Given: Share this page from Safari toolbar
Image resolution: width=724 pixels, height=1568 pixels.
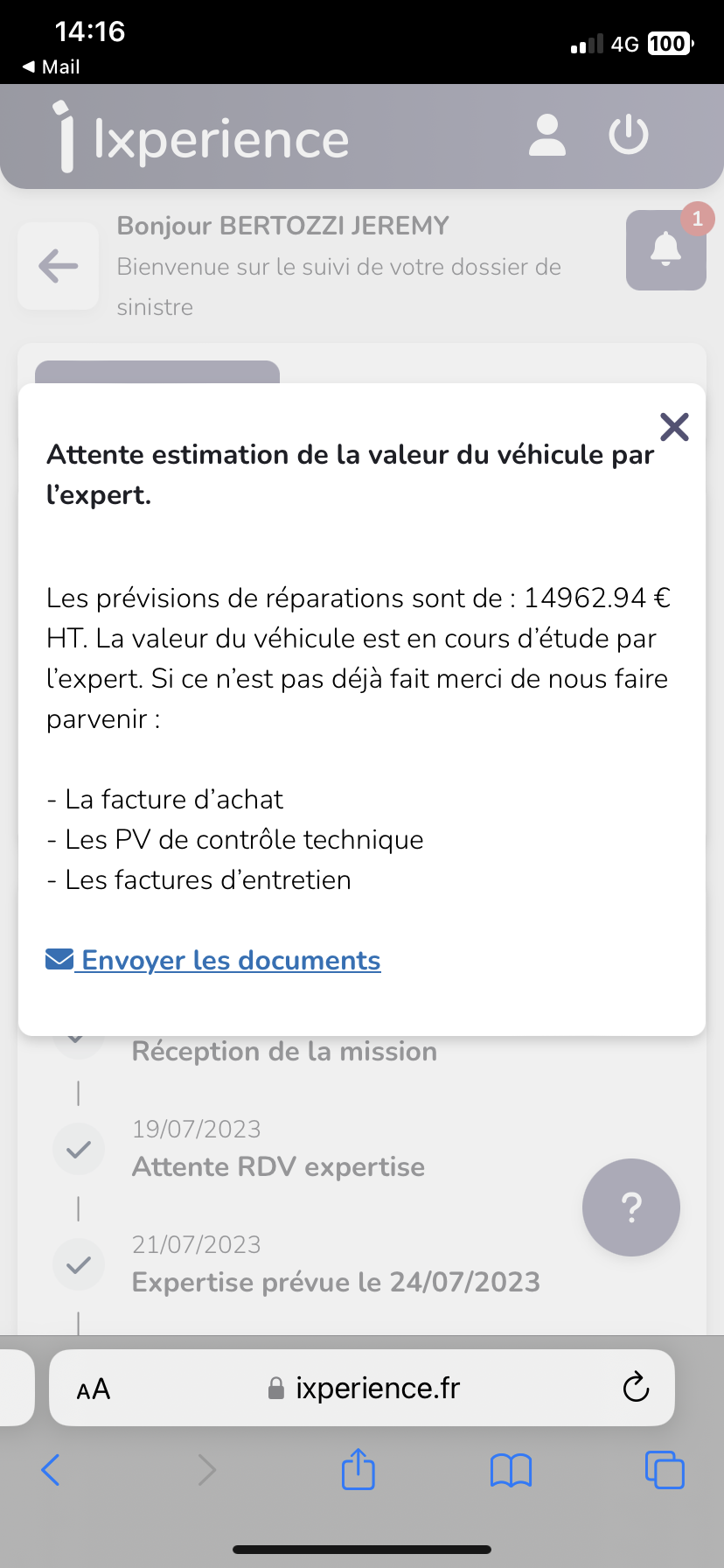Looking at the screenshot, I should pyautogui.click(x=358, y=1469).
